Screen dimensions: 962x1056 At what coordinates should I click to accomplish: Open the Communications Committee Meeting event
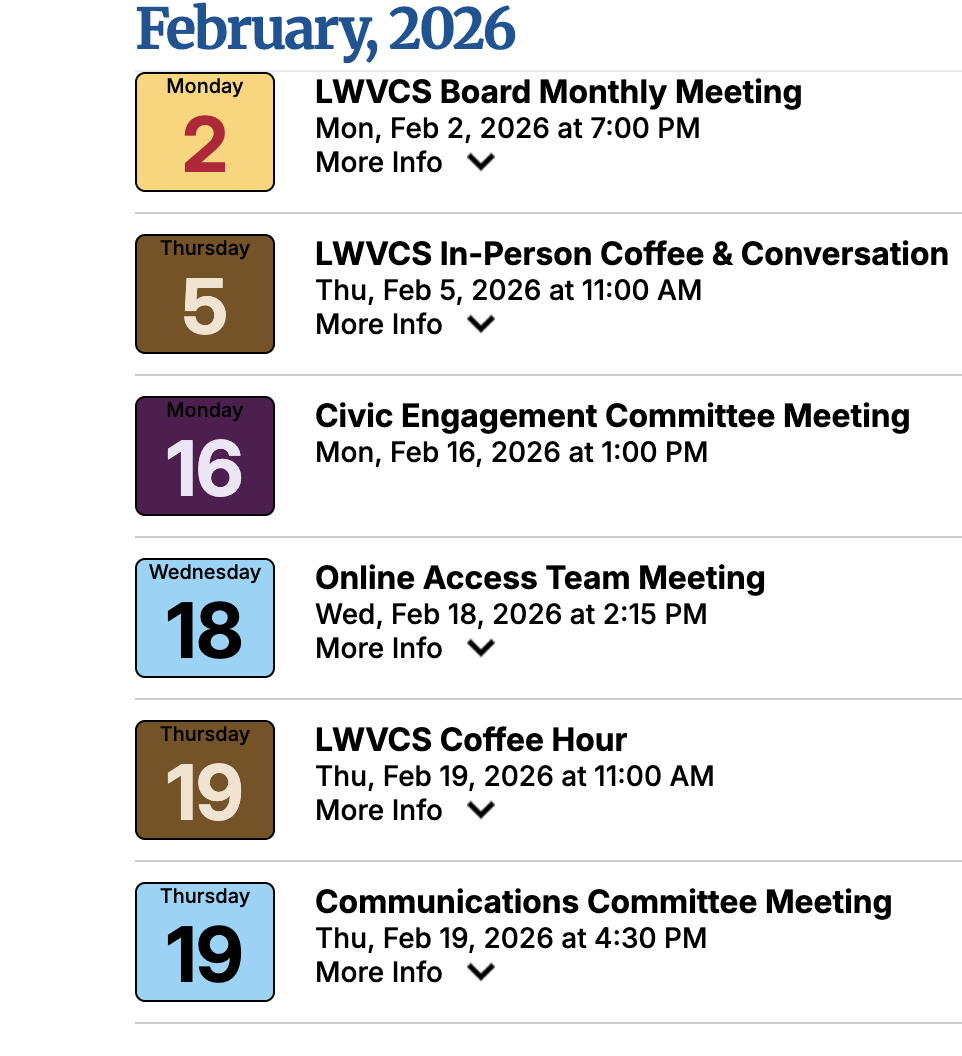(603, 902)
